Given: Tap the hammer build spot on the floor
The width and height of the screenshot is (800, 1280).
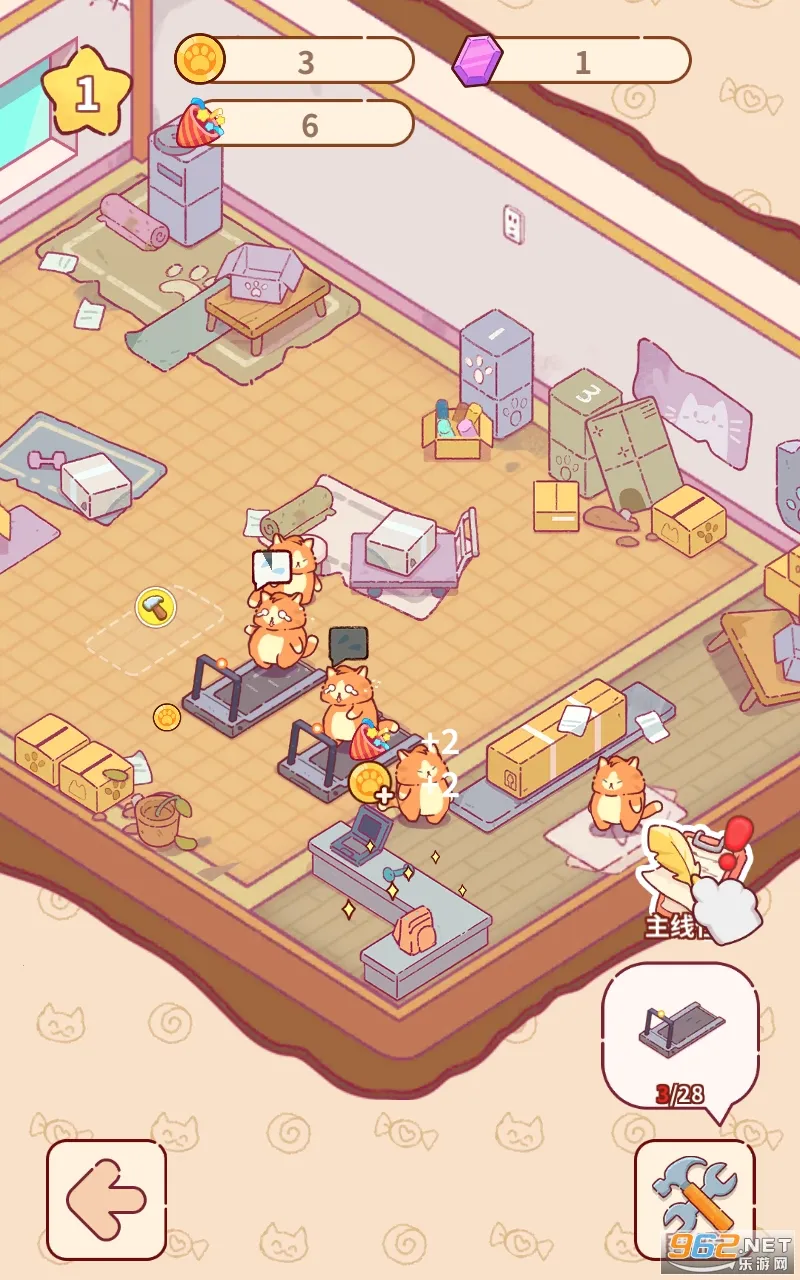Looking at the screenshot, I should pyautogui.click(x=156, y=607).
